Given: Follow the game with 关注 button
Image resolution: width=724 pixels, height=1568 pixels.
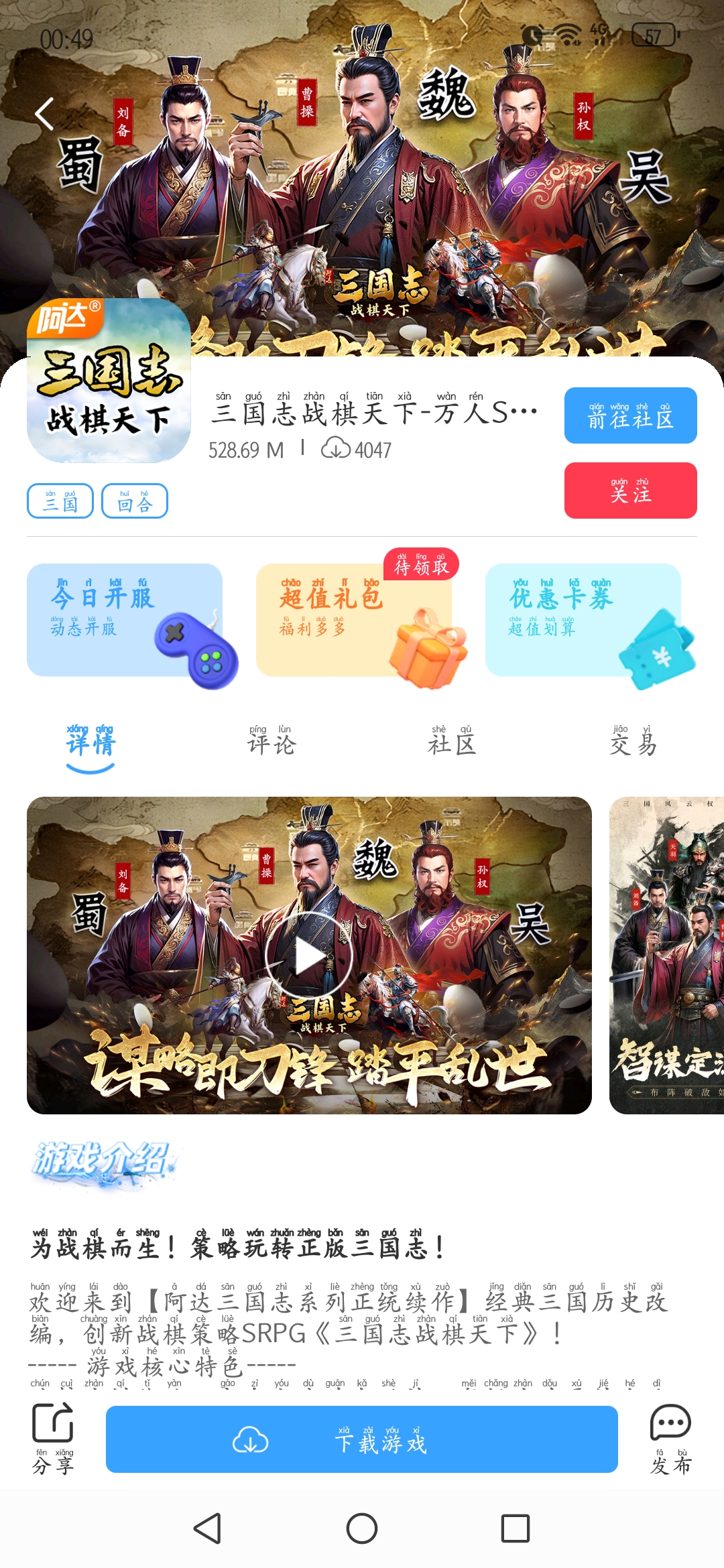Looking at the screenshot, I should pos(630,491).
